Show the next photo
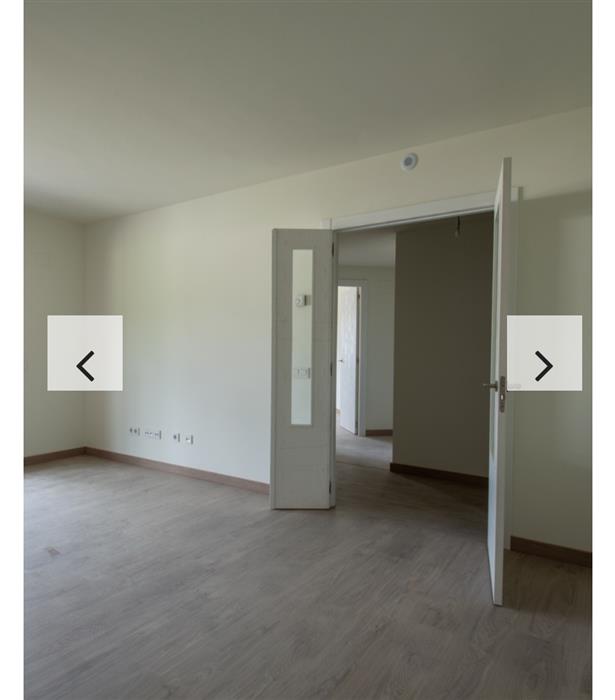Image resolution: width=615 pixels, height=700 pixels. pyautogui.click(x=544, y=353)
